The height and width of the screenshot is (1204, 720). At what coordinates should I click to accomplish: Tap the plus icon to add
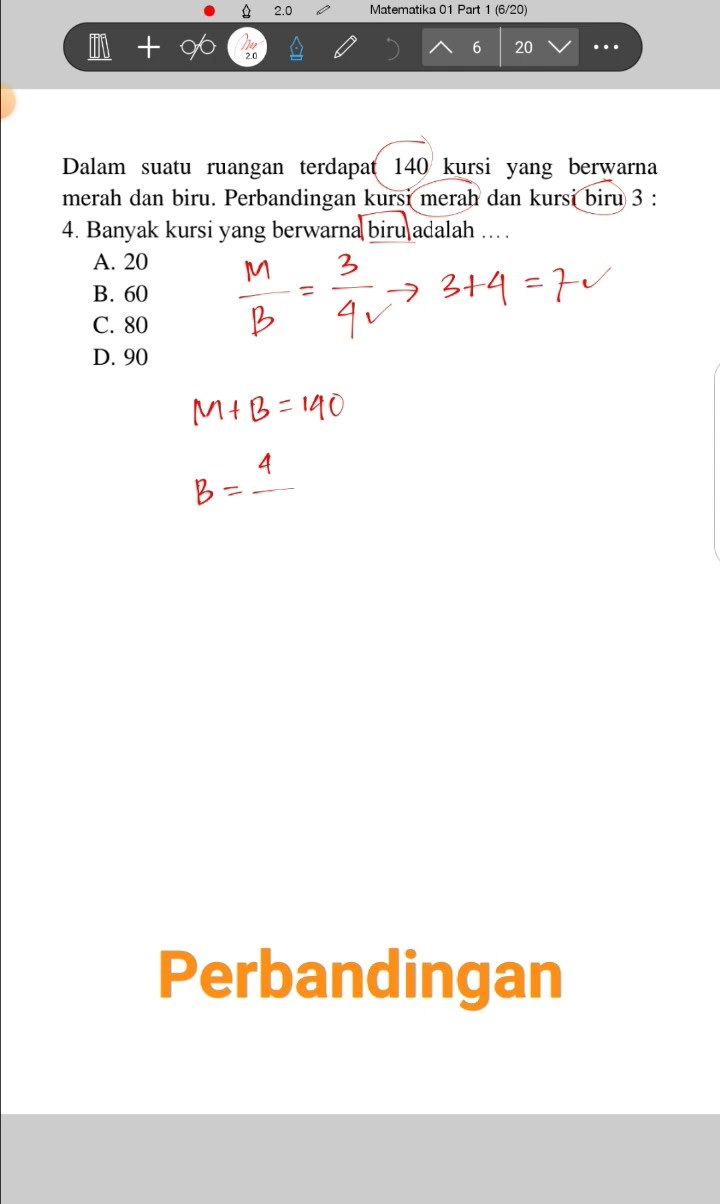[148, 47]
